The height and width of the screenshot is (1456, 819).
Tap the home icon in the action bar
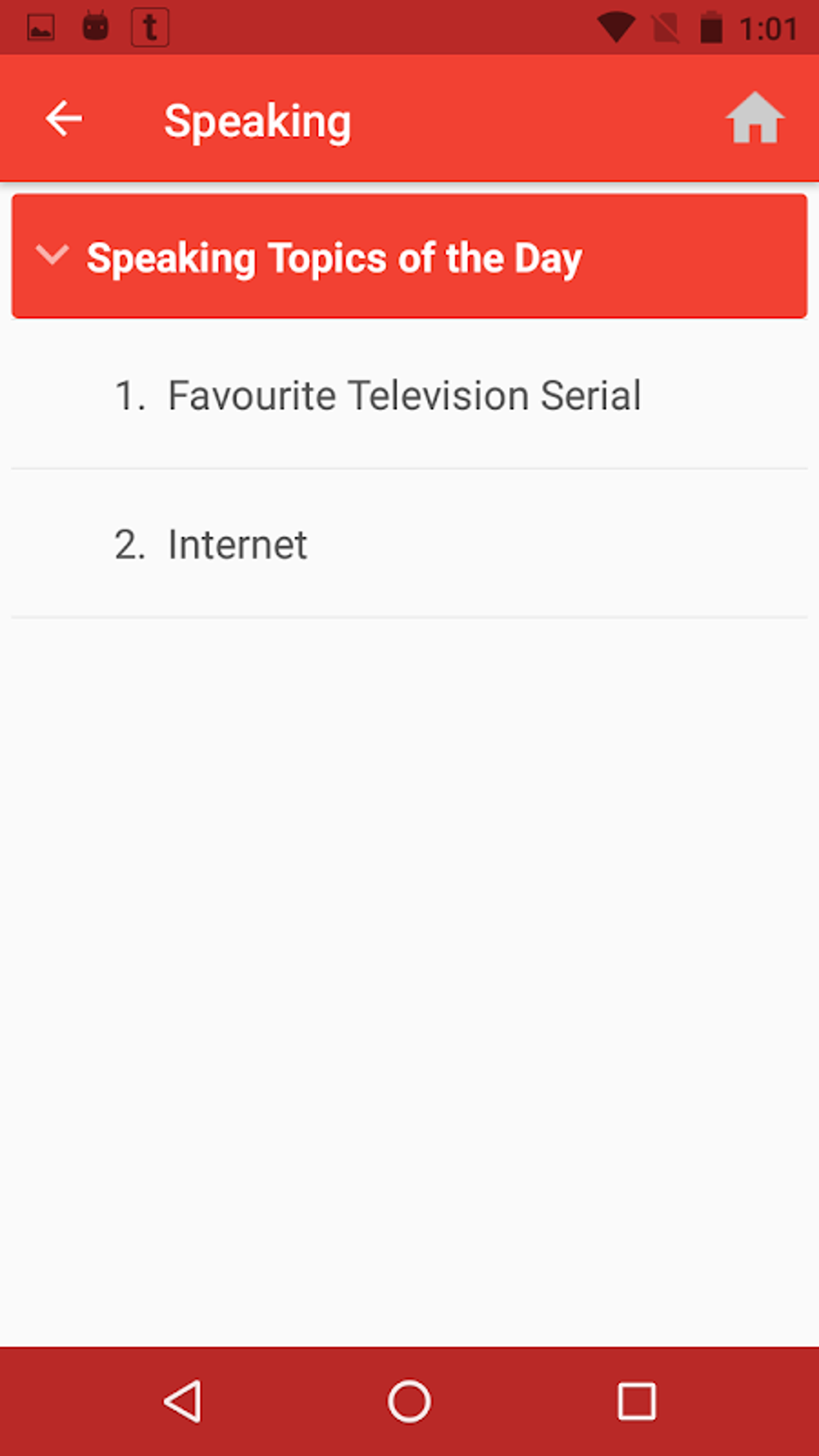pos(754,119)
